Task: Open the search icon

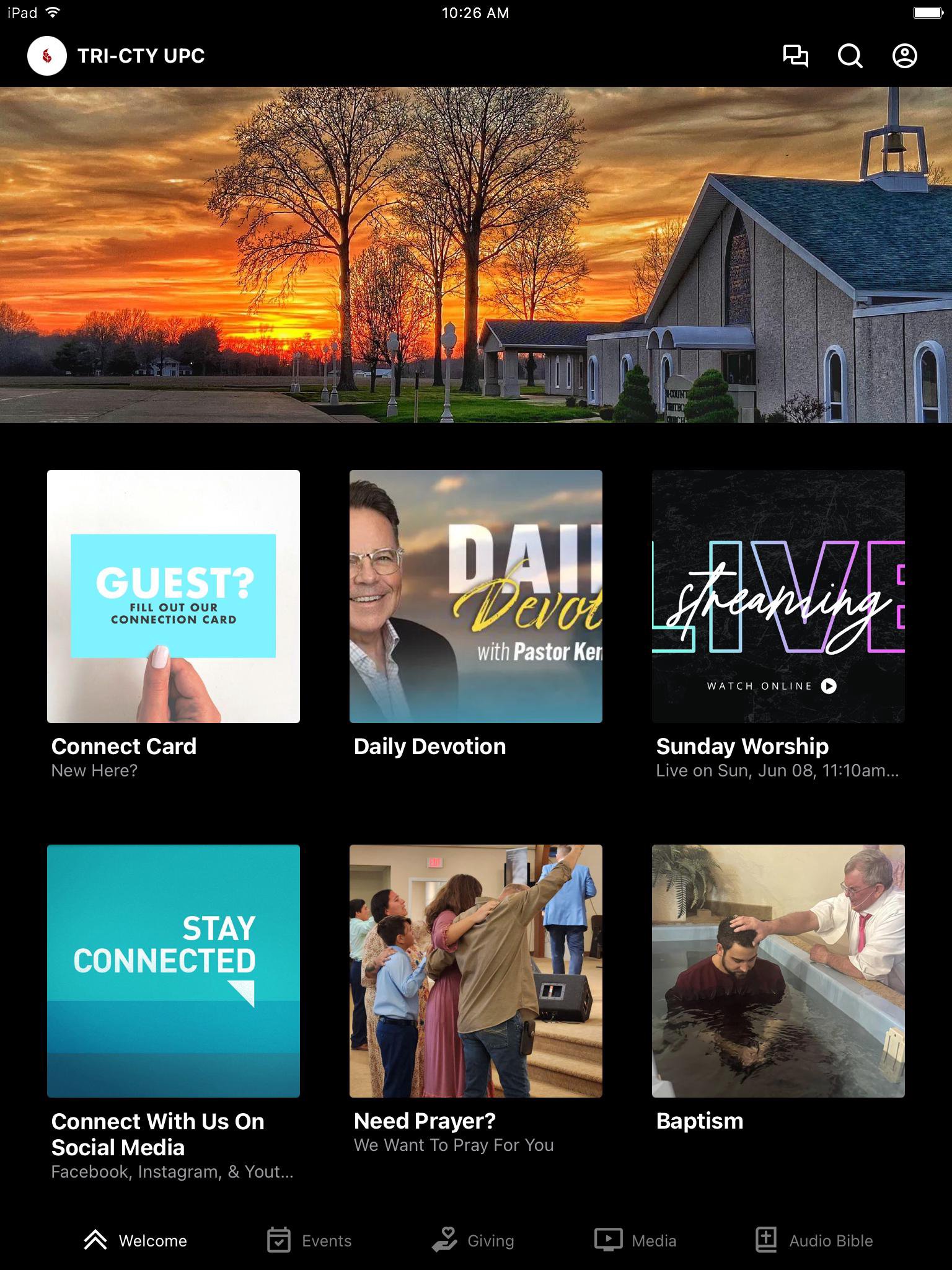Action: point(850,56)
